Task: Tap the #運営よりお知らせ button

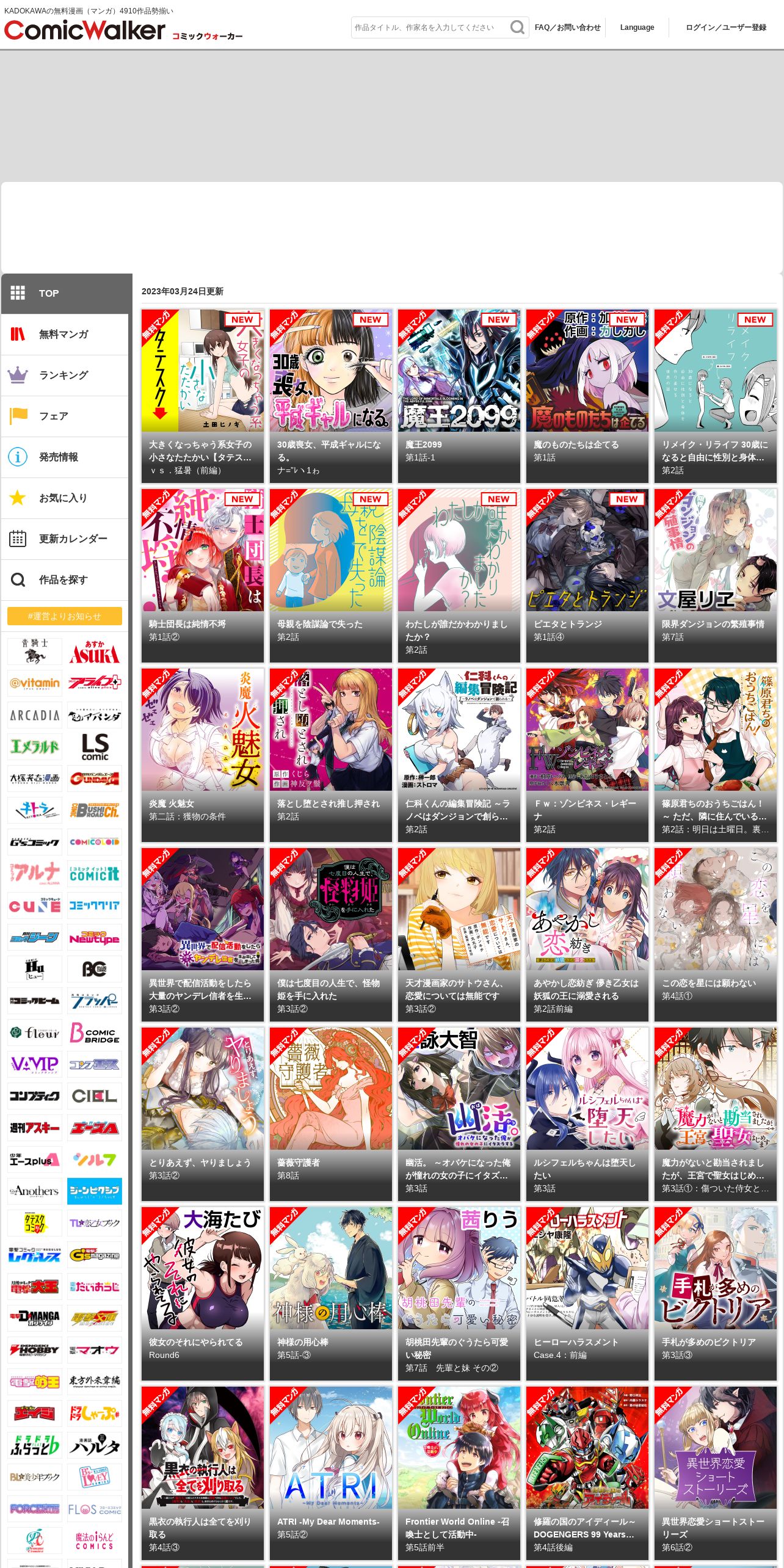Action: (65, 616)
